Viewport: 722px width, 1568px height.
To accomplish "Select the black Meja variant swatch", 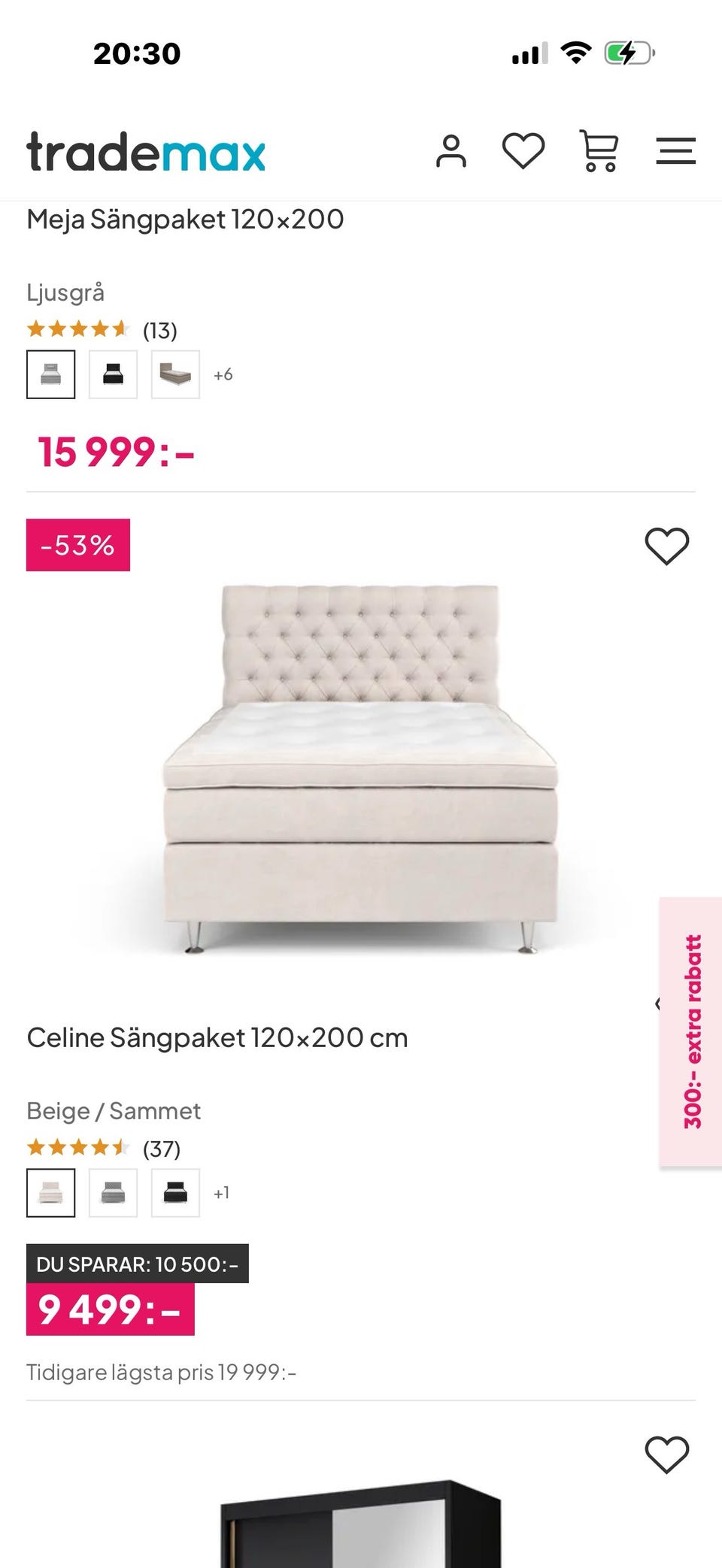I will click(113, 374).
